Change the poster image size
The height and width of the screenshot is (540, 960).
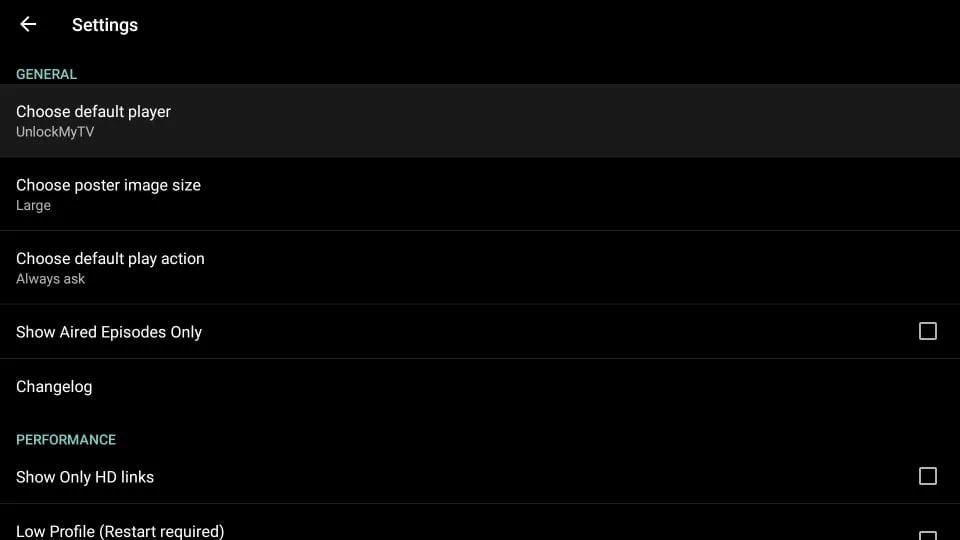pos(108,194)
